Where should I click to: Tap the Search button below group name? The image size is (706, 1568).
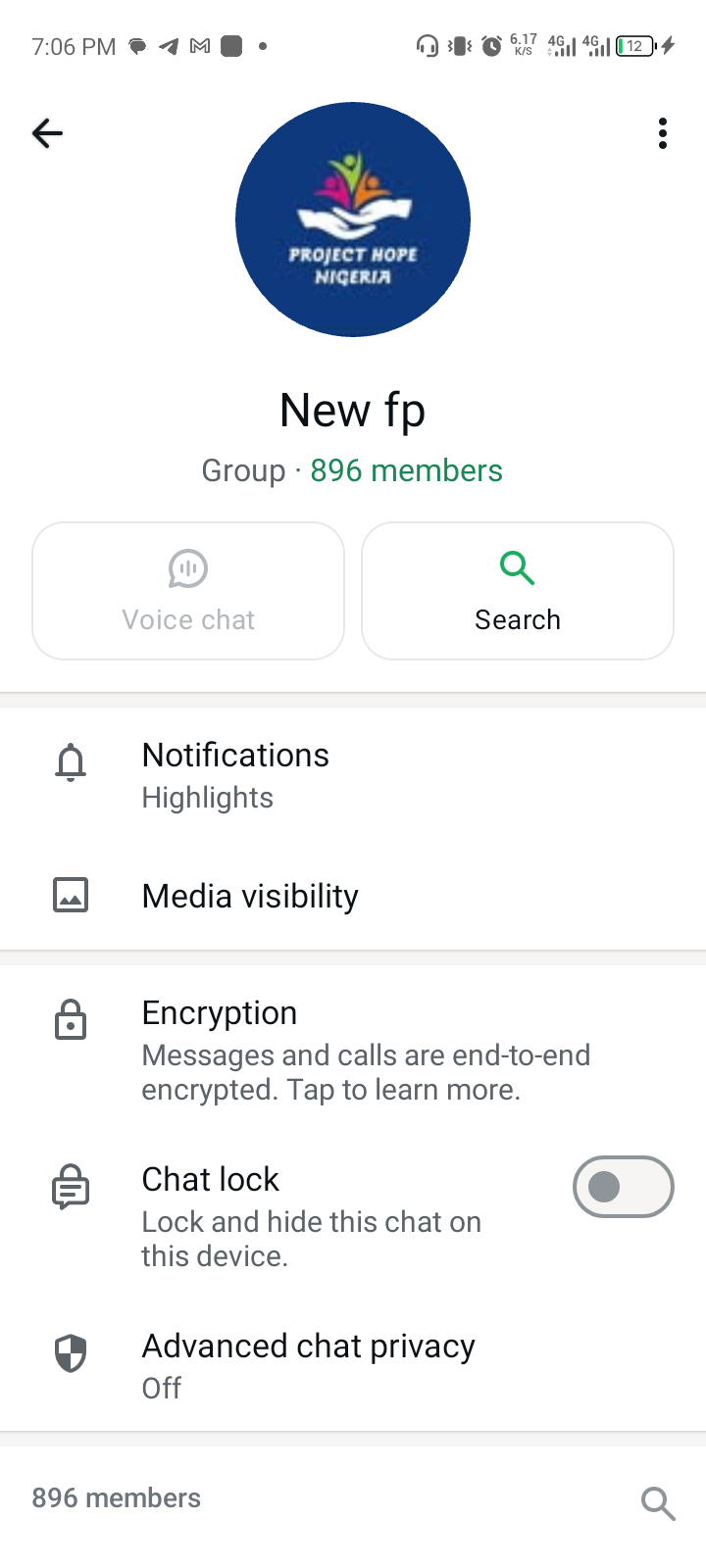[x=518, y=591]
